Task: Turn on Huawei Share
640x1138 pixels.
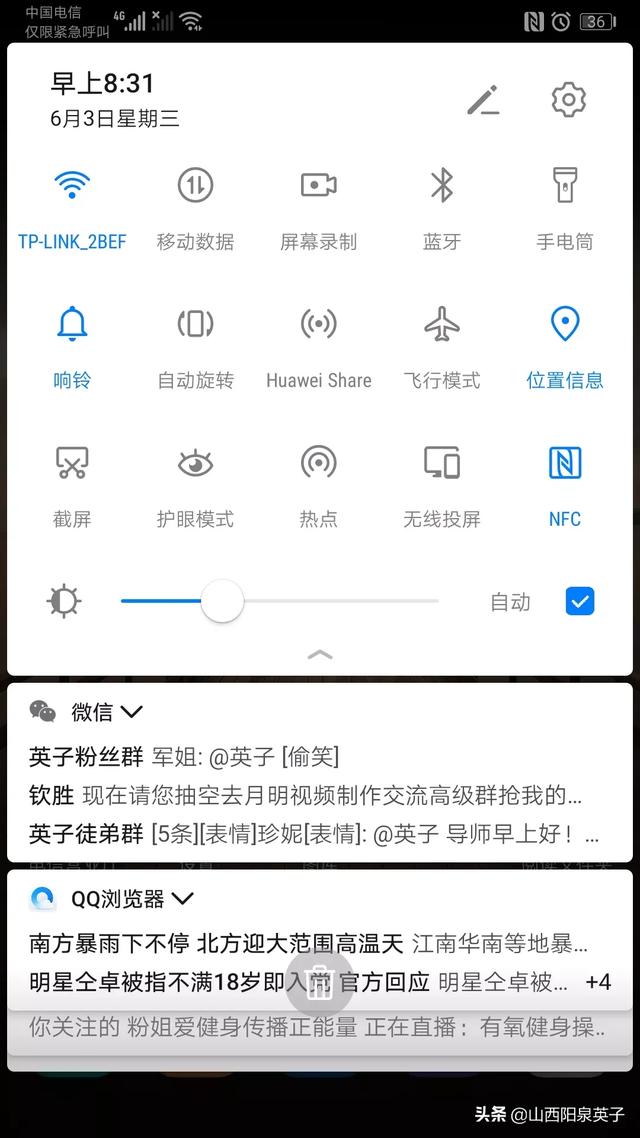Action: click(x=318, y=324)
